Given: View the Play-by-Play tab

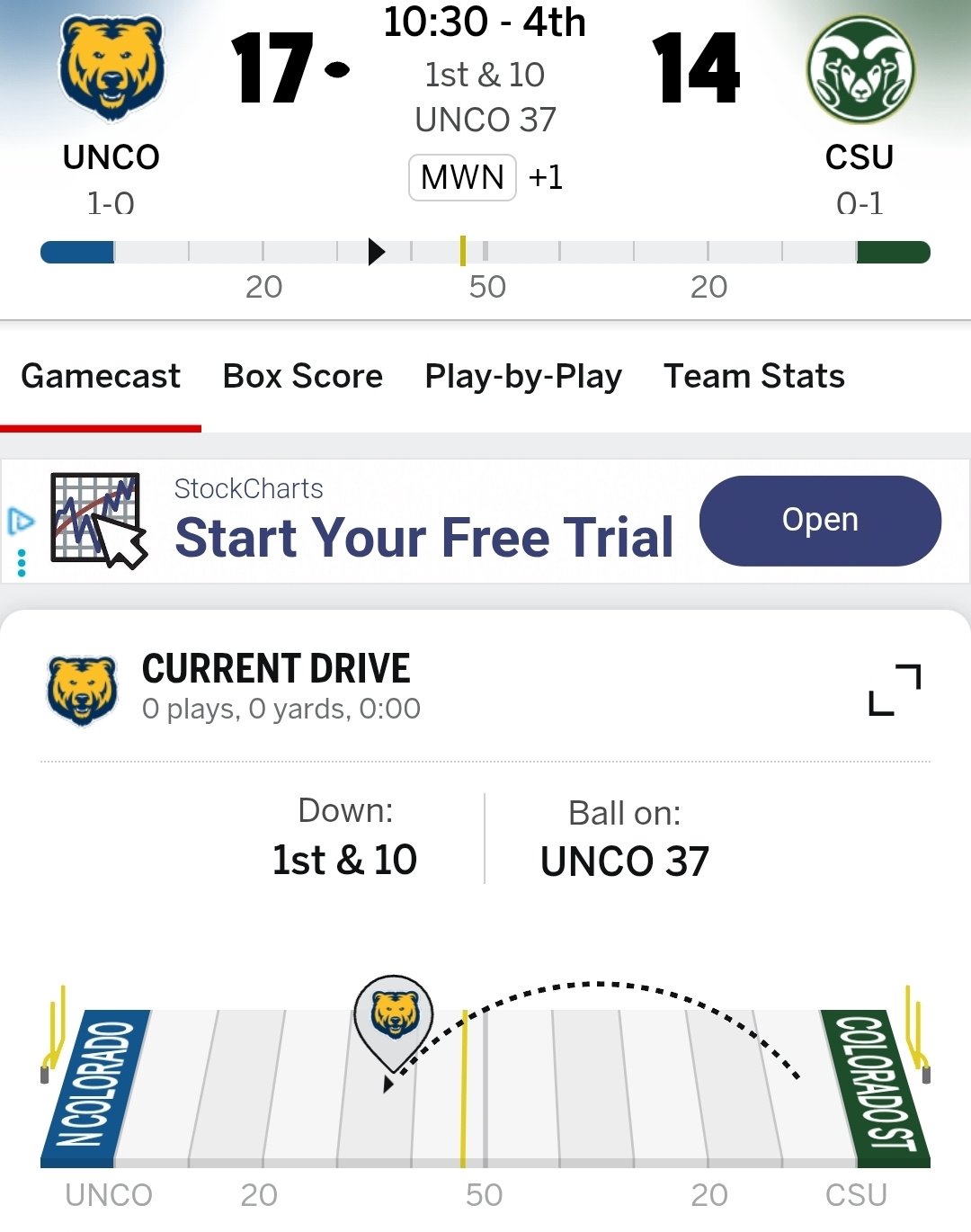Looking at the screenshot, I should pos(523,376).
